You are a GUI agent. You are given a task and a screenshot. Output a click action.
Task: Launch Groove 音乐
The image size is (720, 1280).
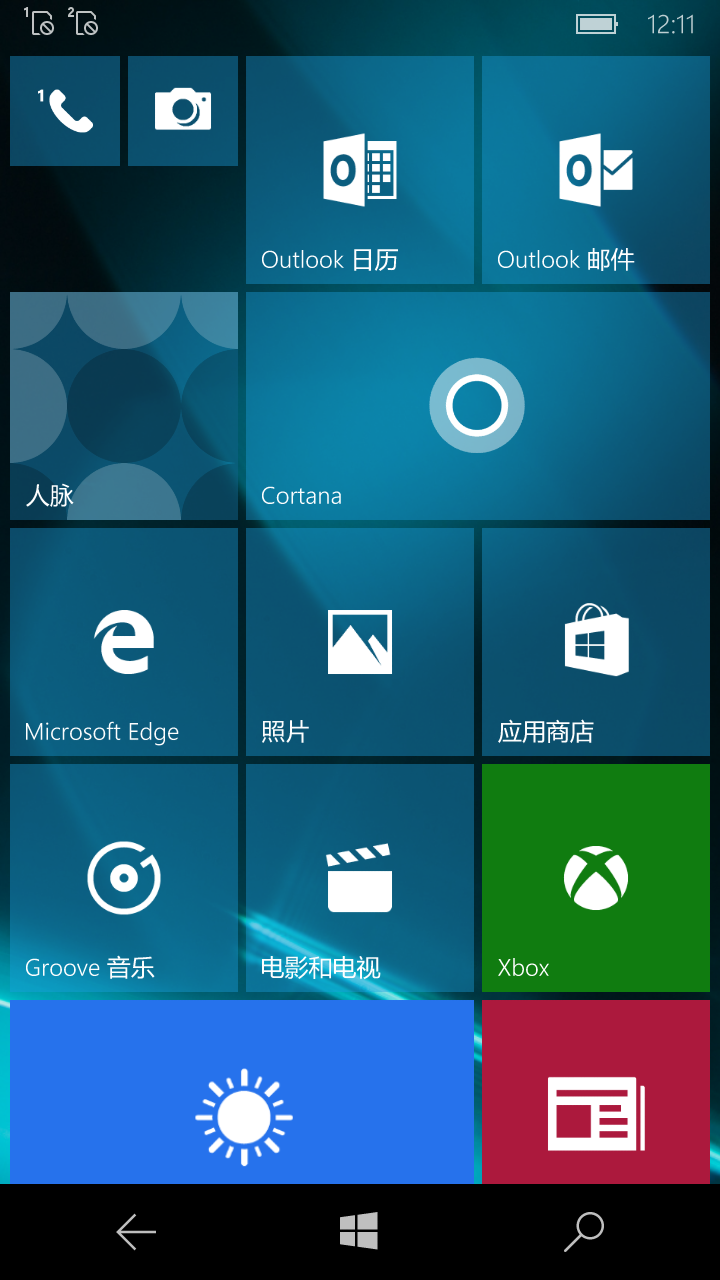124,878
